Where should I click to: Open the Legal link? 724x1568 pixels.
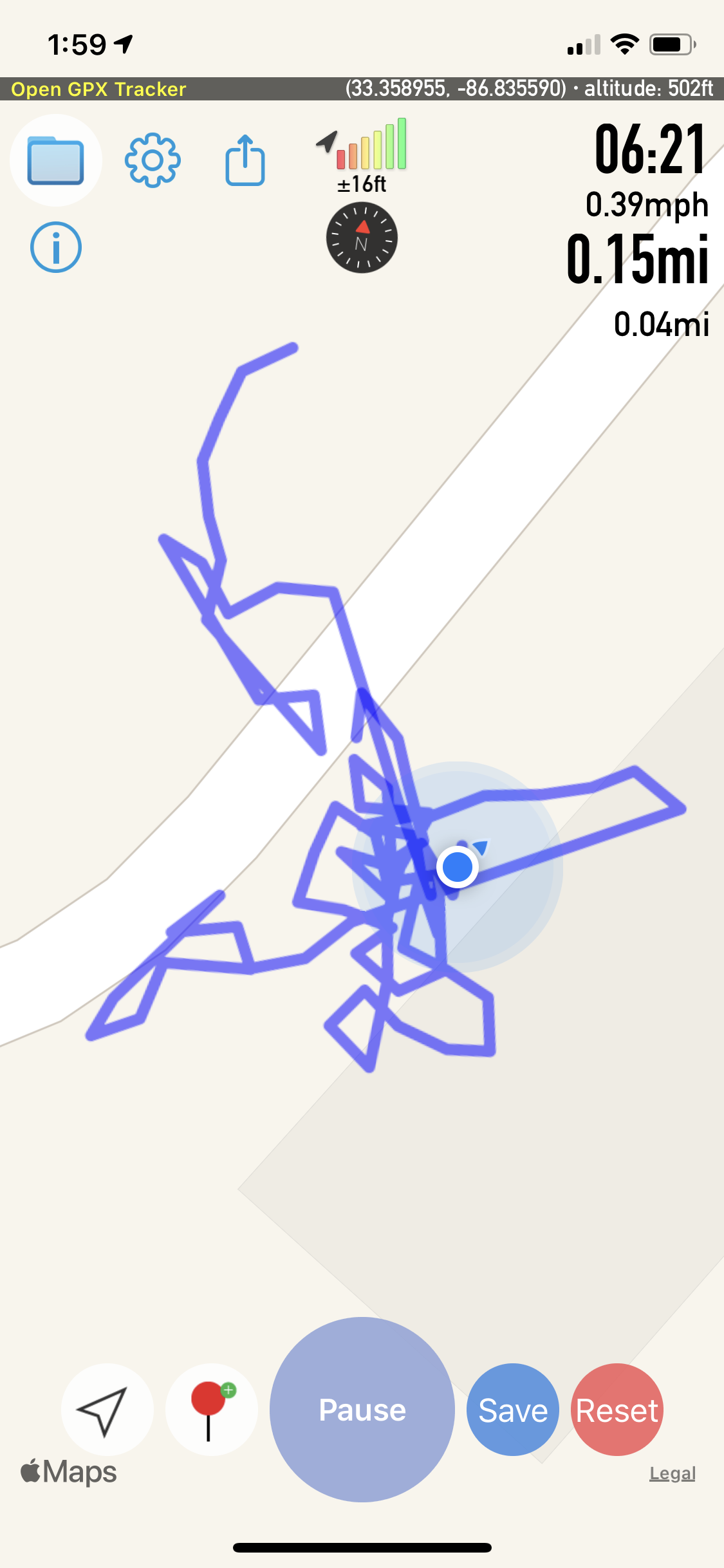pyautogui.click(x=672, y=1473)
